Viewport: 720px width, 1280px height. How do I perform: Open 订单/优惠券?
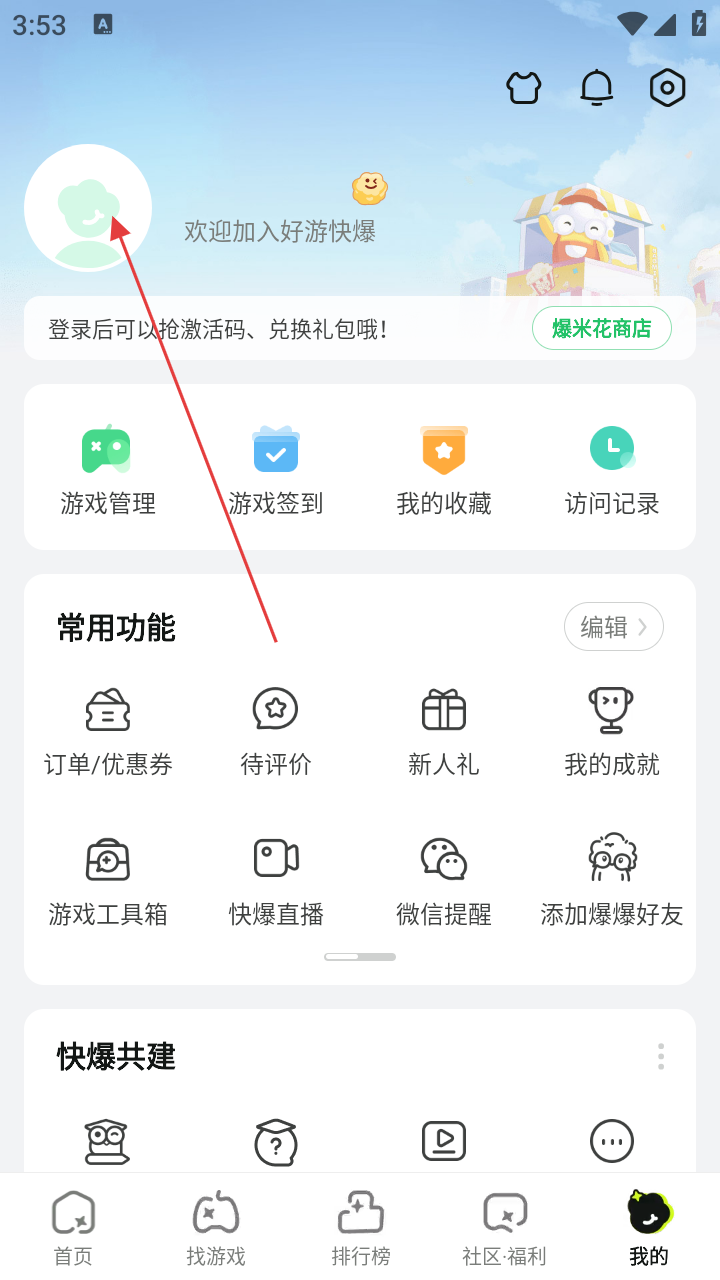[108, 731]
